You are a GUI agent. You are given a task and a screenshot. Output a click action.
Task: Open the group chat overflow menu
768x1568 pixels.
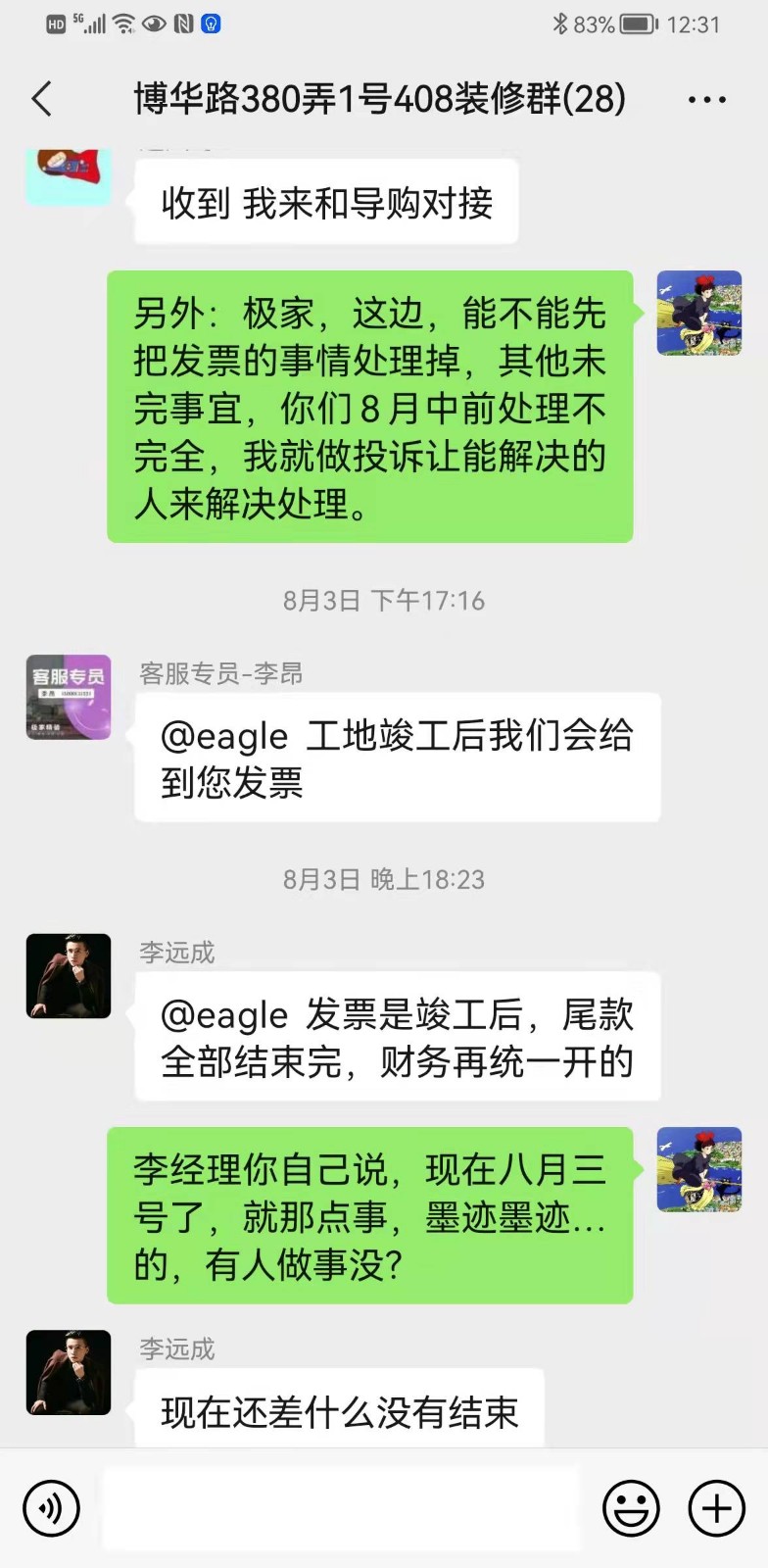pos(706,100)
